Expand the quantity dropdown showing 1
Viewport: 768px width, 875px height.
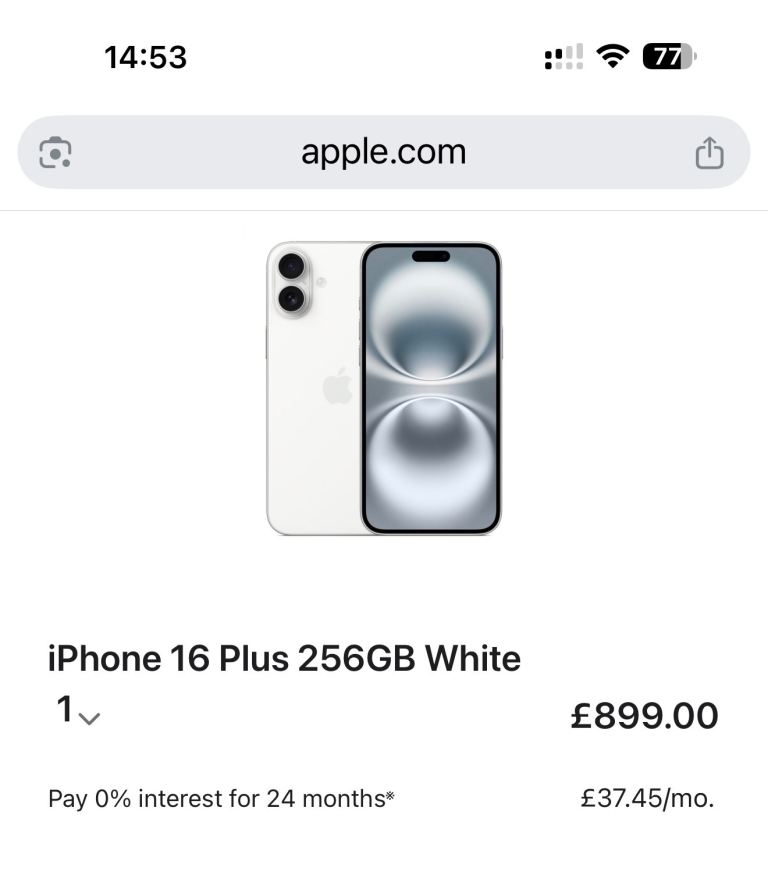tap(77, 712)
